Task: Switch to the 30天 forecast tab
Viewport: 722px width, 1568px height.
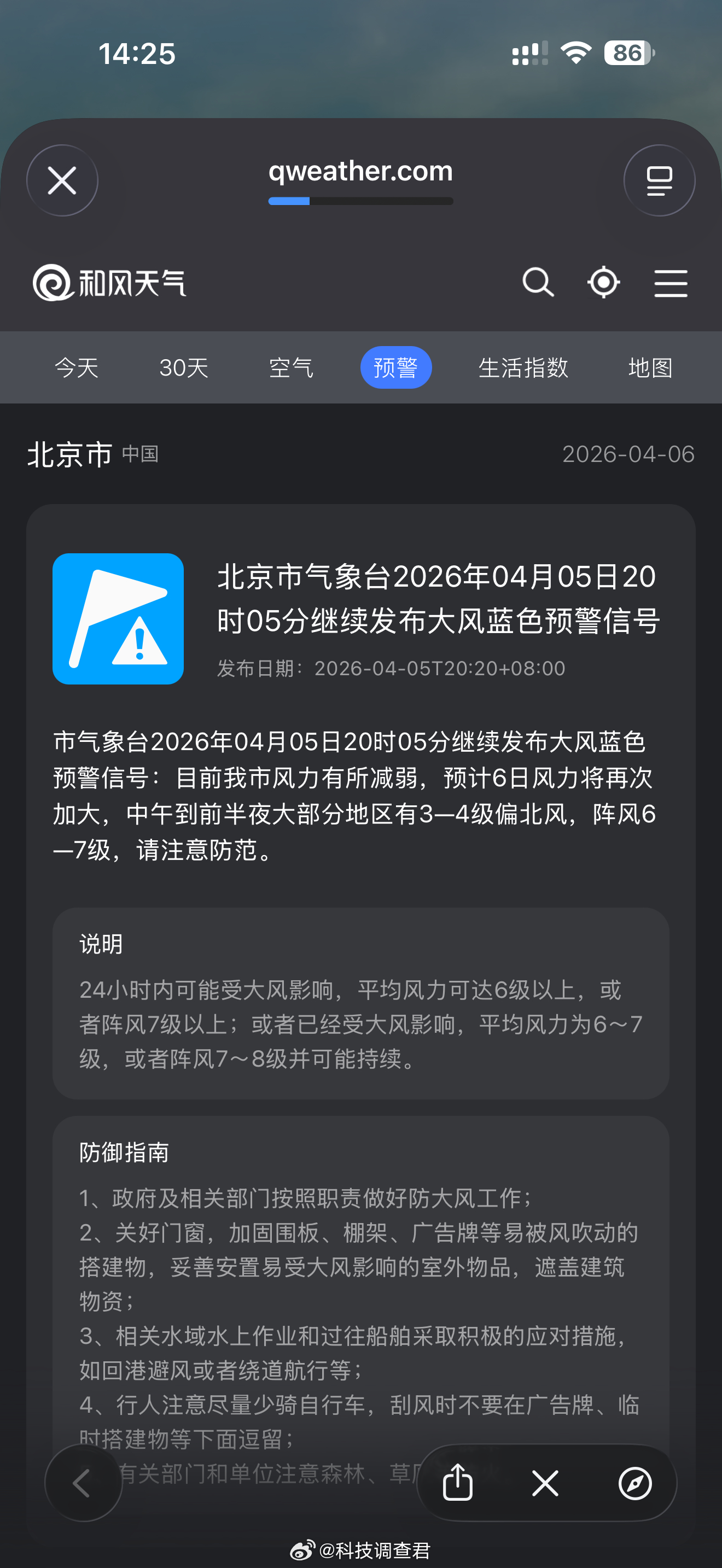Action: tap(183, 367)
